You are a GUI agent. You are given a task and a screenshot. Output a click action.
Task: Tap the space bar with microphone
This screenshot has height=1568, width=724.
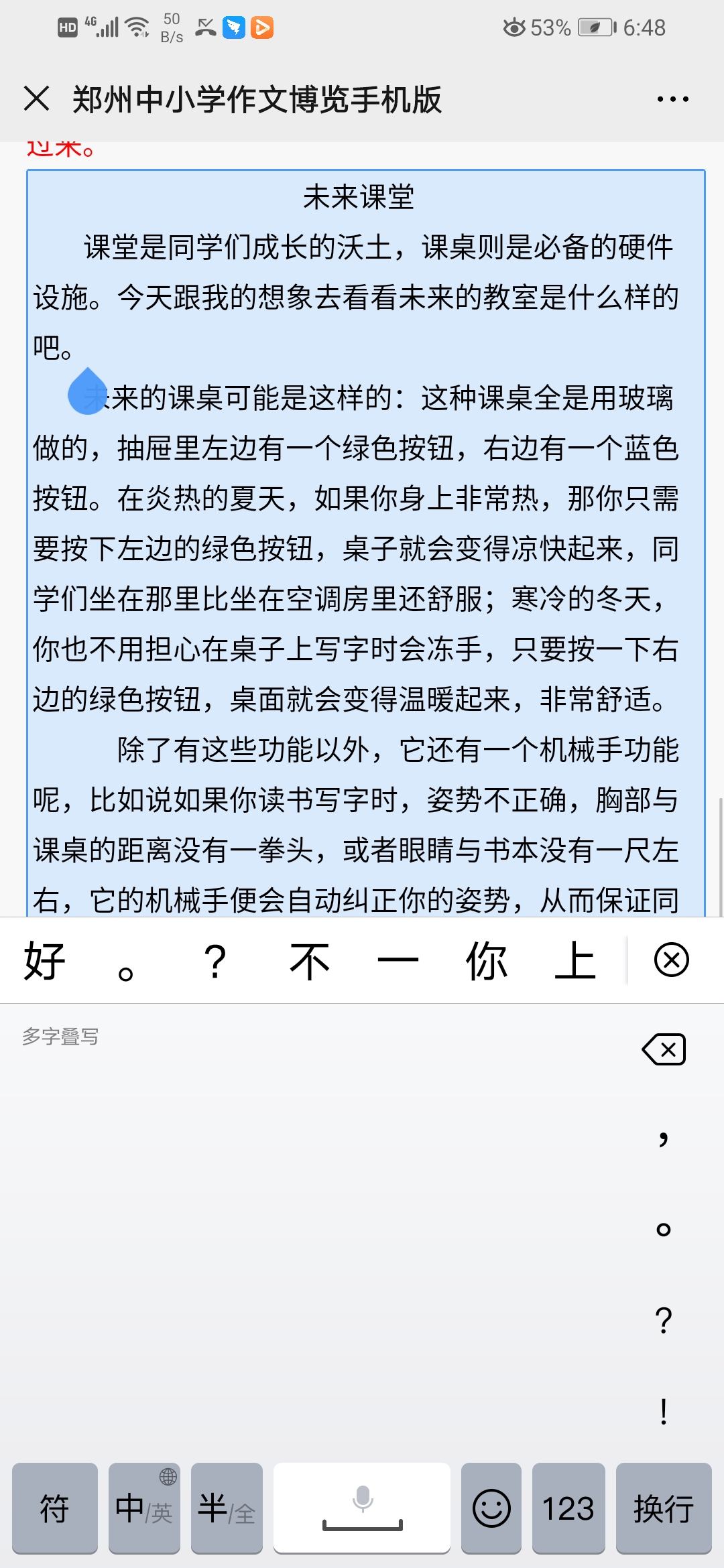pos(362,1508)
